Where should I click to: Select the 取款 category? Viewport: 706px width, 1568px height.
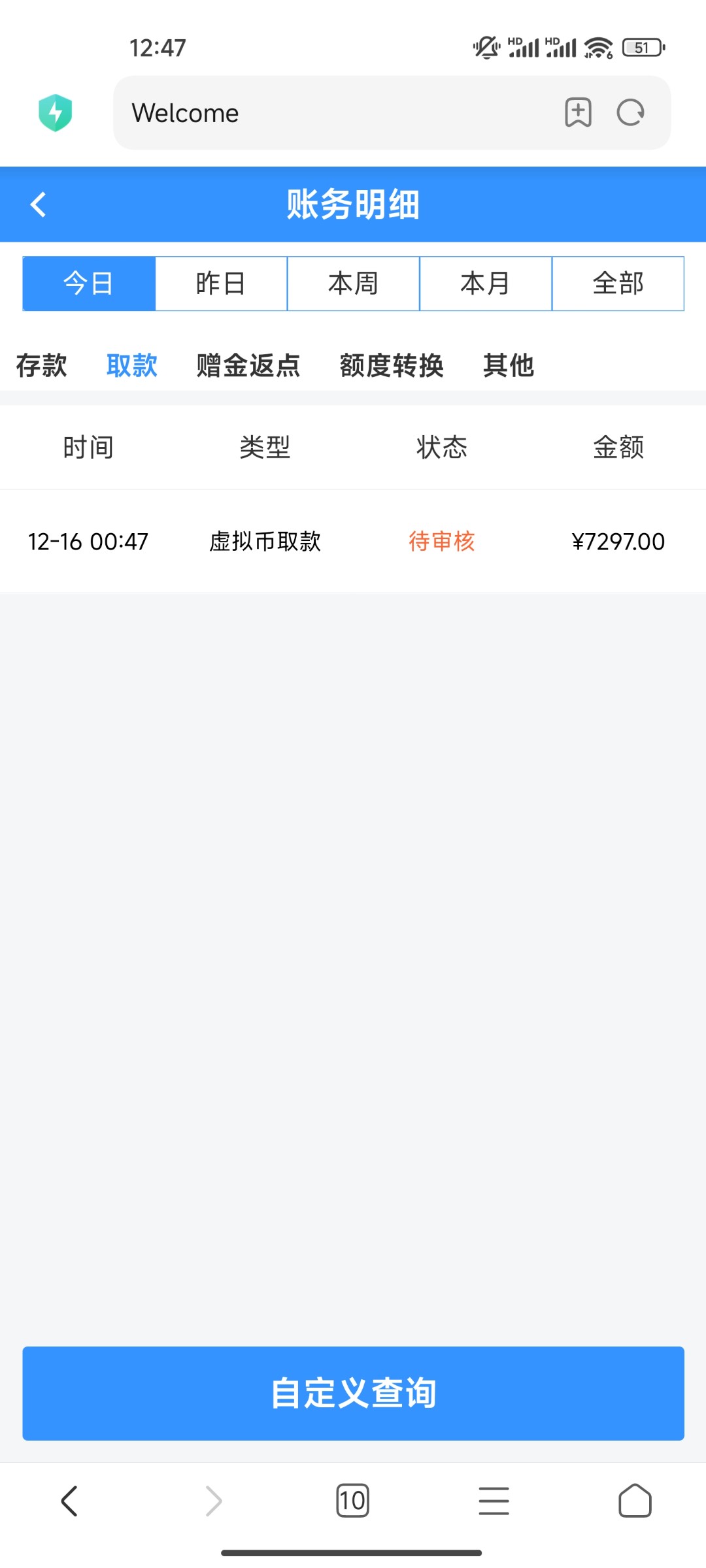click(131, 365)
